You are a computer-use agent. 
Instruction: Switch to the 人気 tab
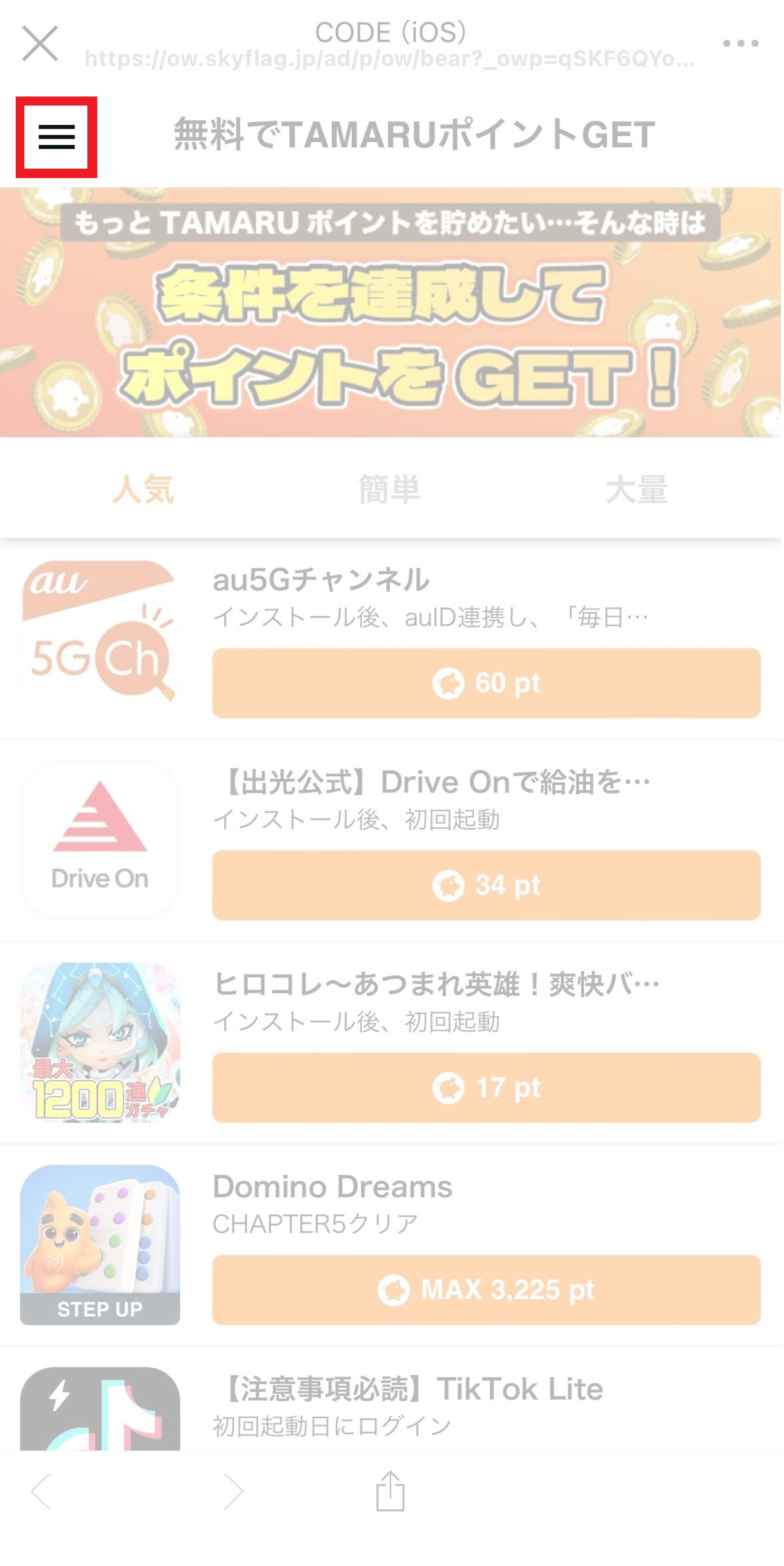pos(143,489)
